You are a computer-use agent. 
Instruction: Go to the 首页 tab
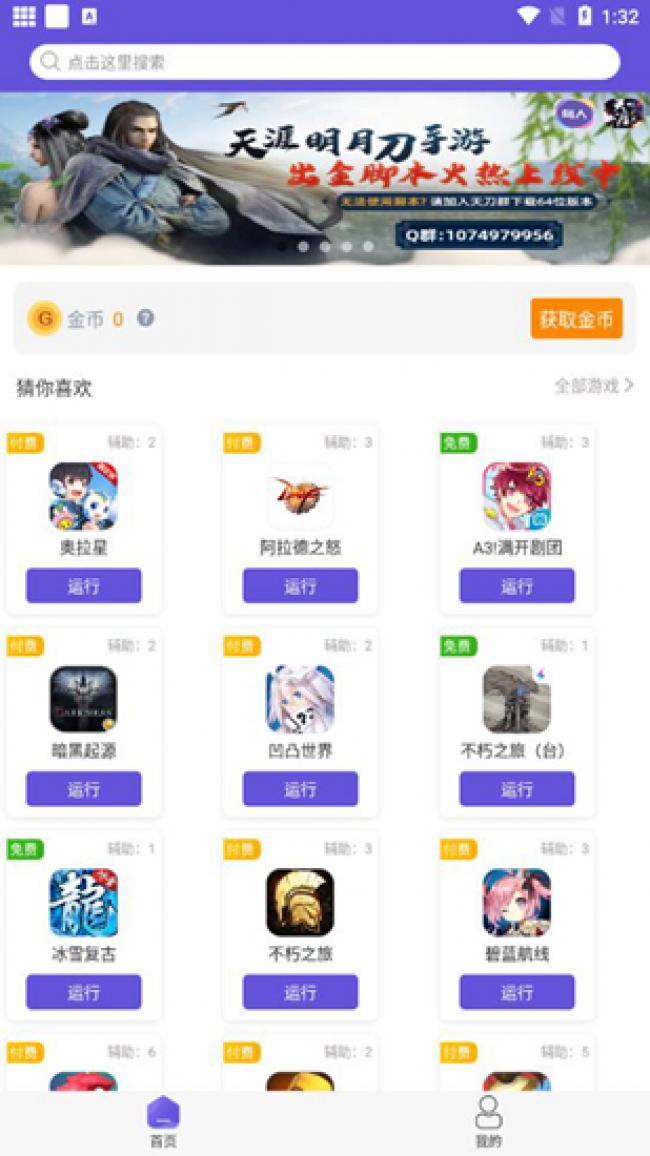click(x=163, y=1122)
